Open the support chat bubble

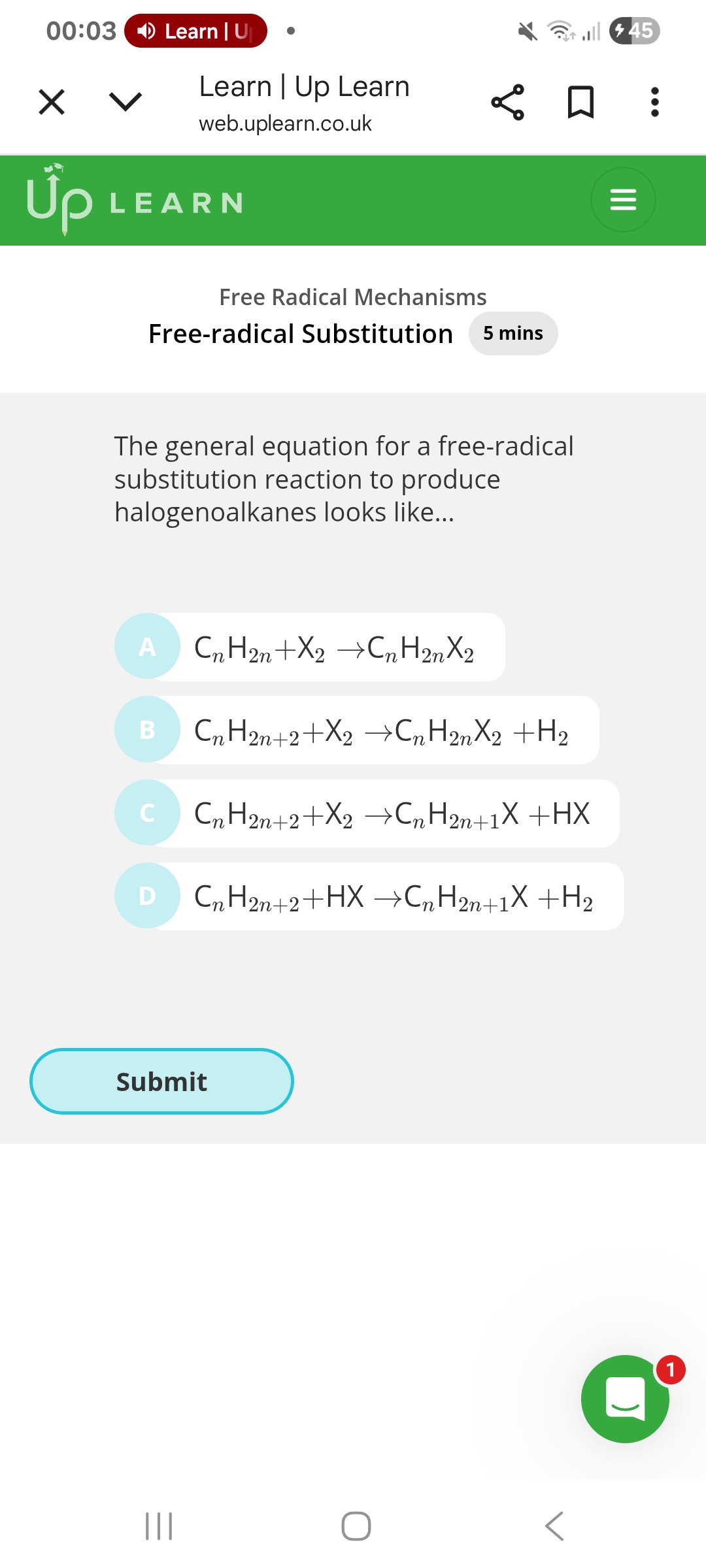point(625,1399)
